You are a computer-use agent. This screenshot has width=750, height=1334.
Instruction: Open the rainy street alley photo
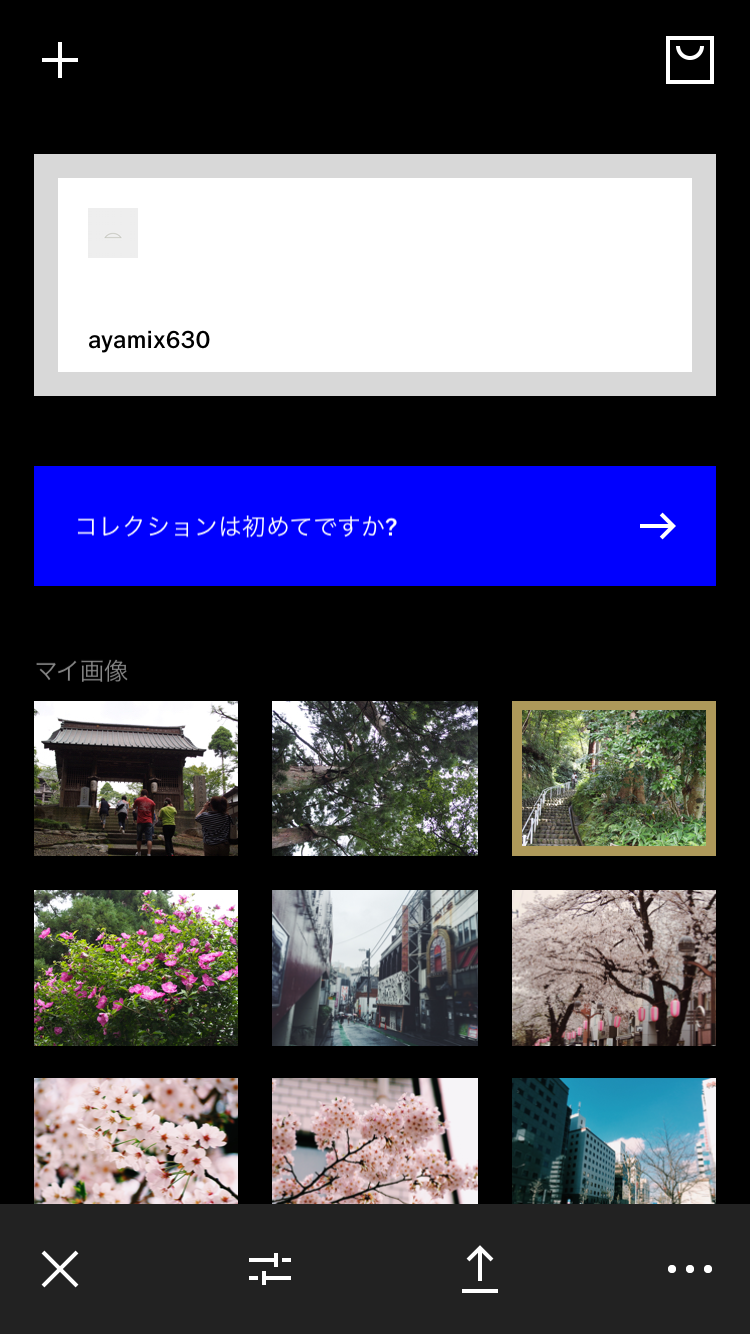click(x=375, y=967)
